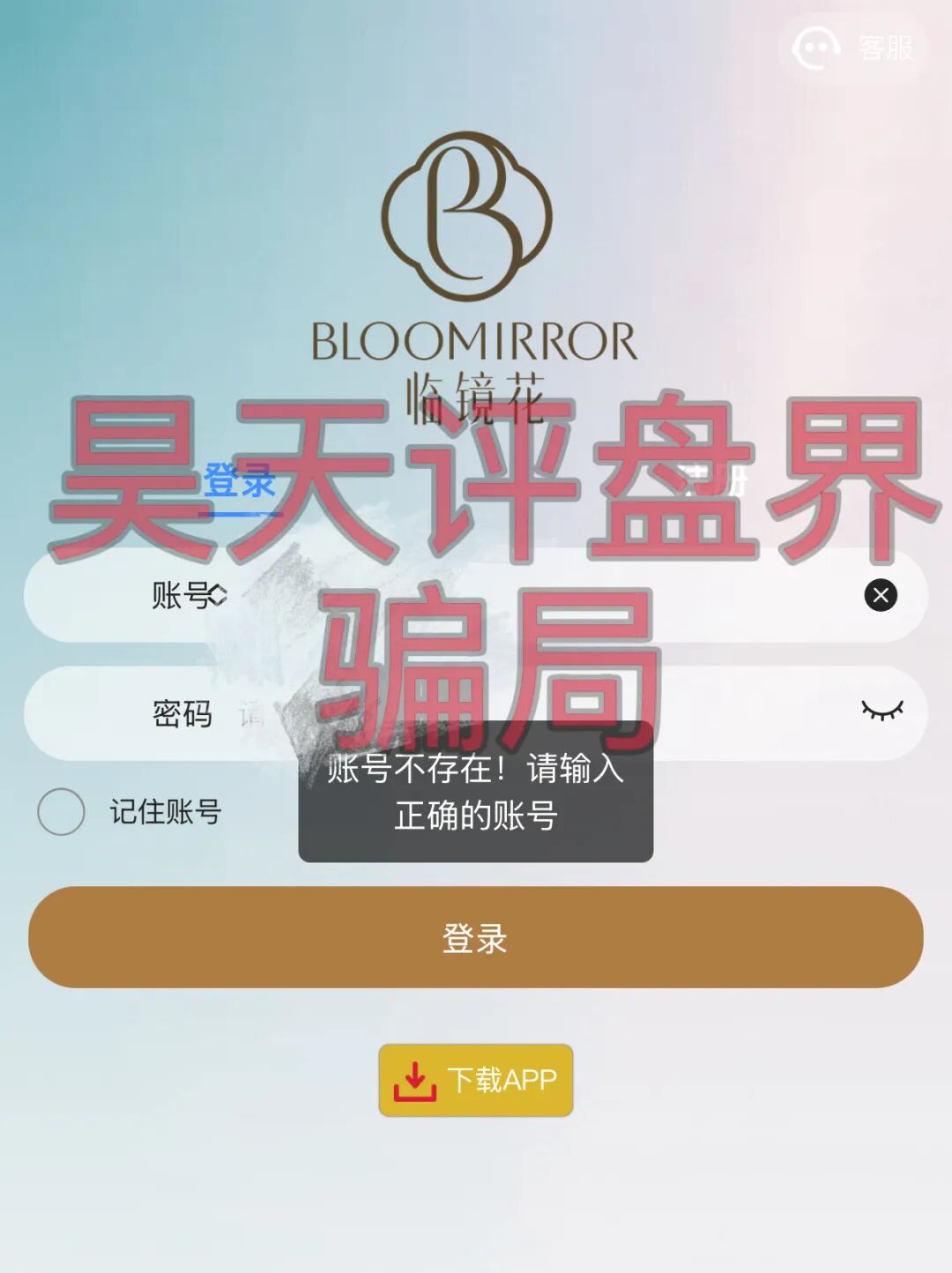952x1273 pixels.
Task: Tap the 下载APP download button
Action: coord(476,1080)
